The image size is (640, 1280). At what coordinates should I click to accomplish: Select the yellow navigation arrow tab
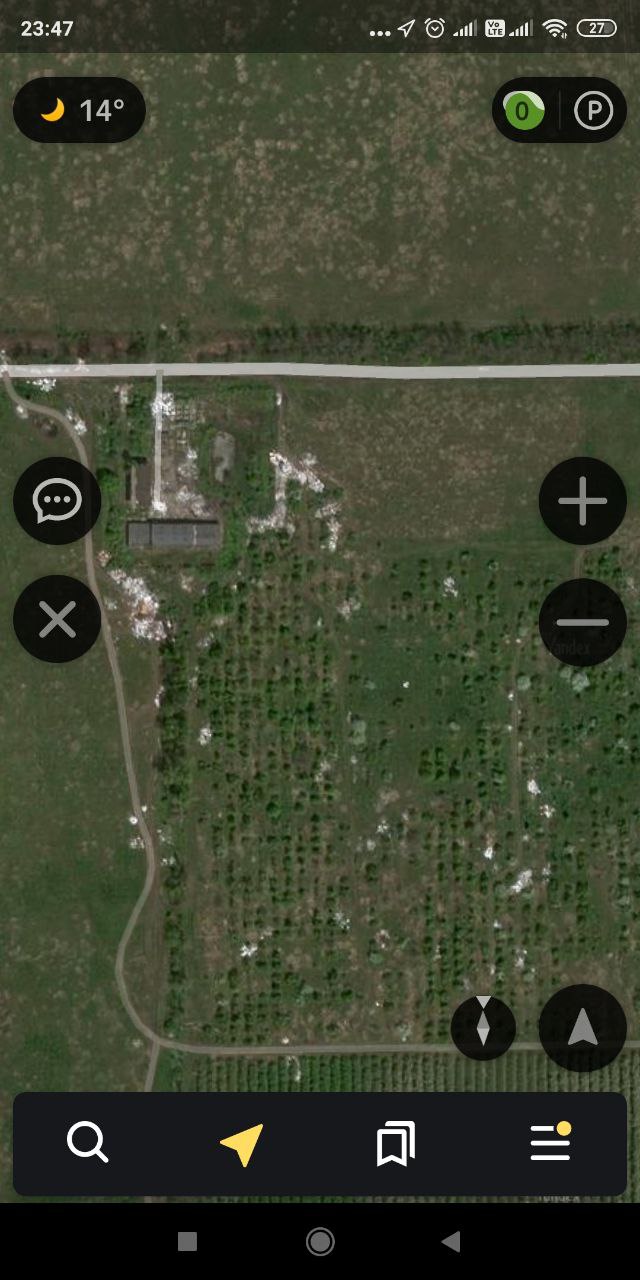pyautogui.click(x=242, y=1144)
